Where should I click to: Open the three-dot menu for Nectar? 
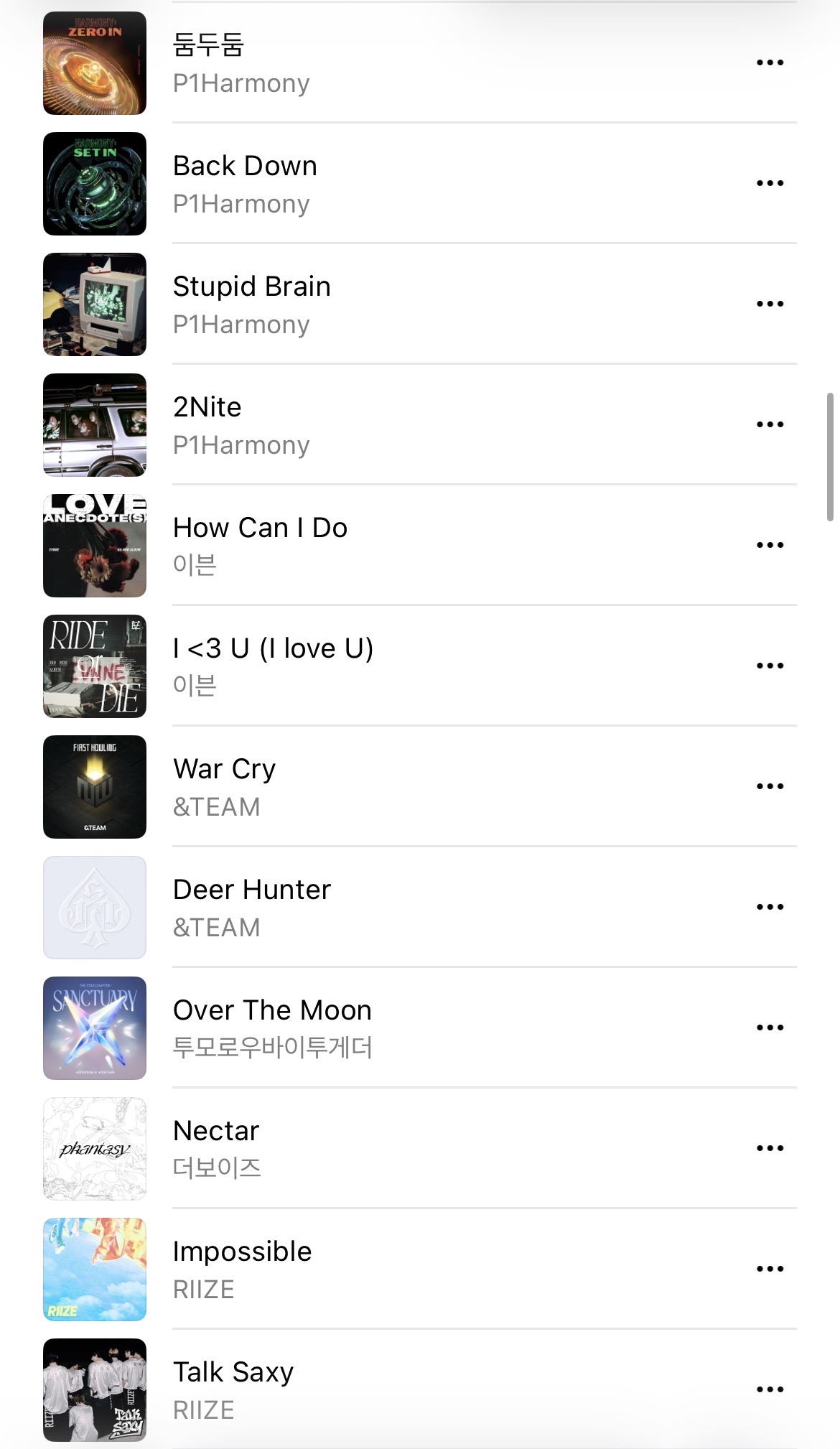click(x=770, y=1148)
